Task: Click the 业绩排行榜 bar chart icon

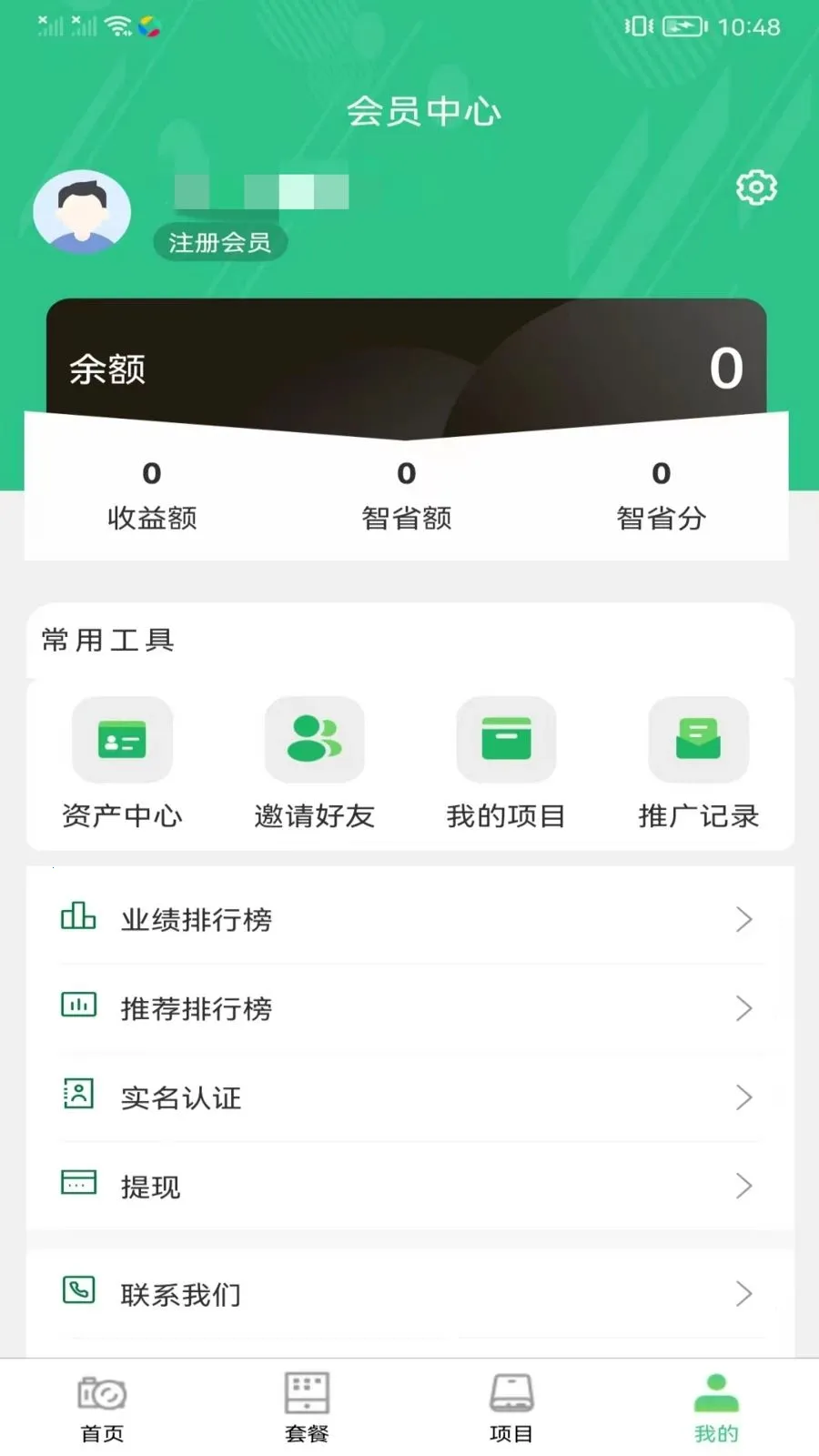Action: click(78, 917)
